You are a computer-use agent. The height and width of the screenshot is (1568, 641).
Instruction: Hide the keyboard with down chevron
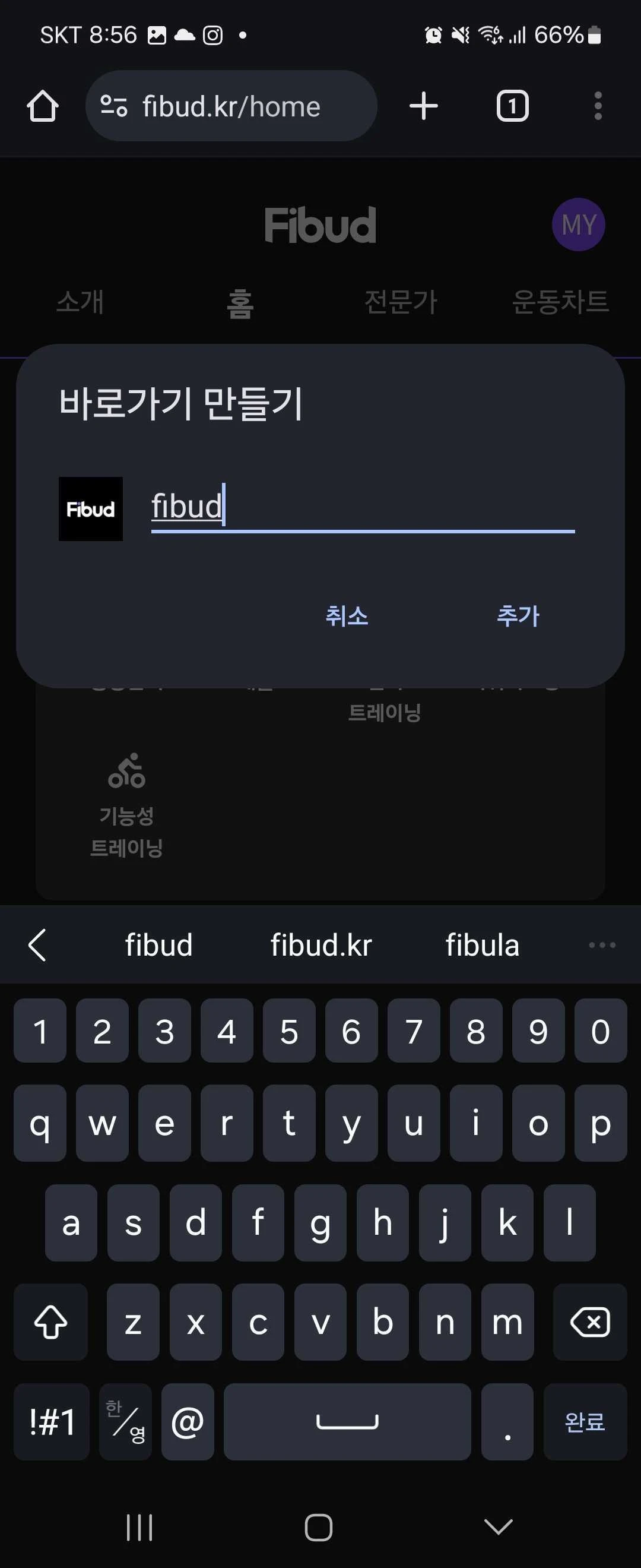pos(498,1526)
